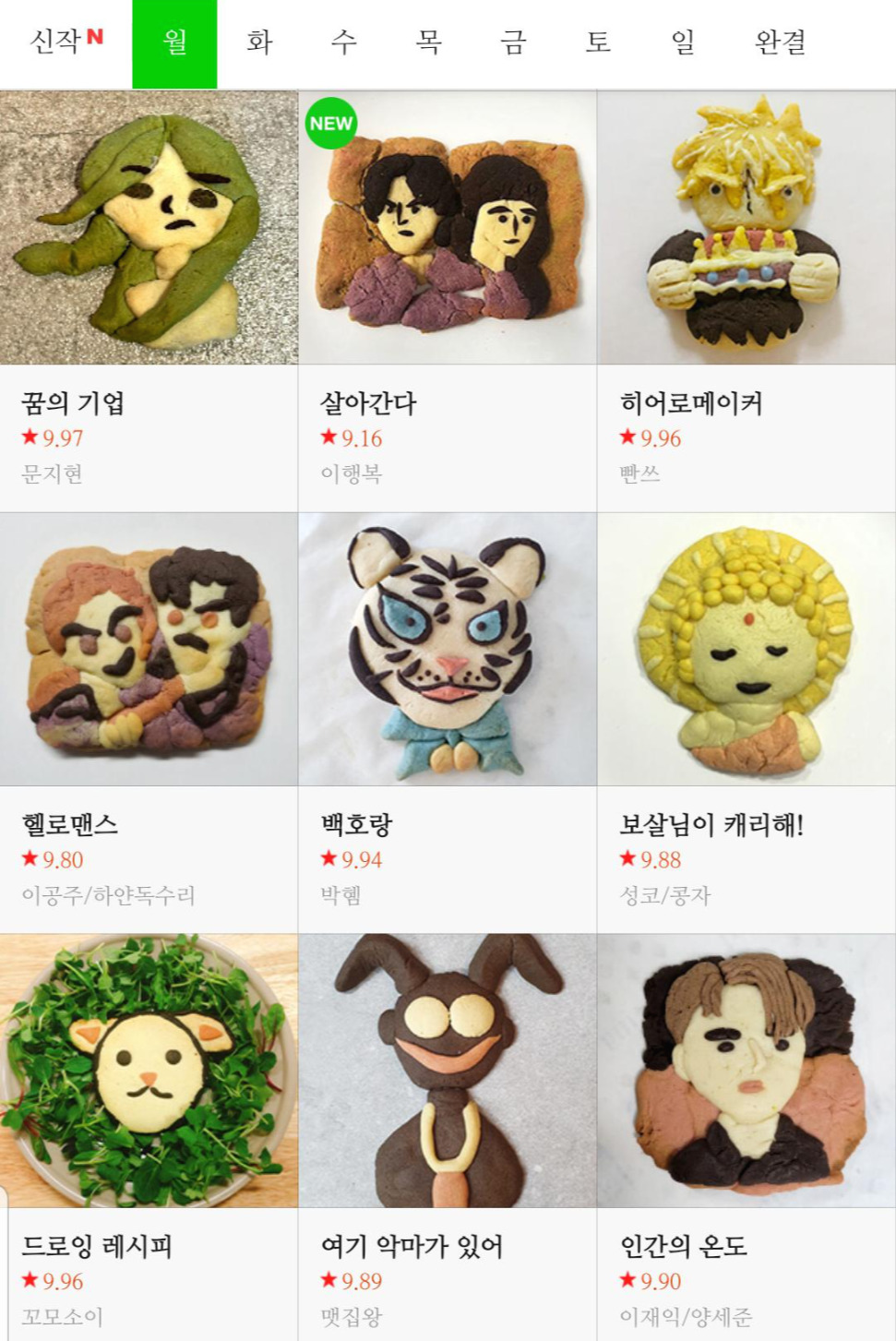The width and height of the screenshot is (896, 1341).
Task: Click the NEW badge on 살아간다
Action: click(x=331, y=121)
